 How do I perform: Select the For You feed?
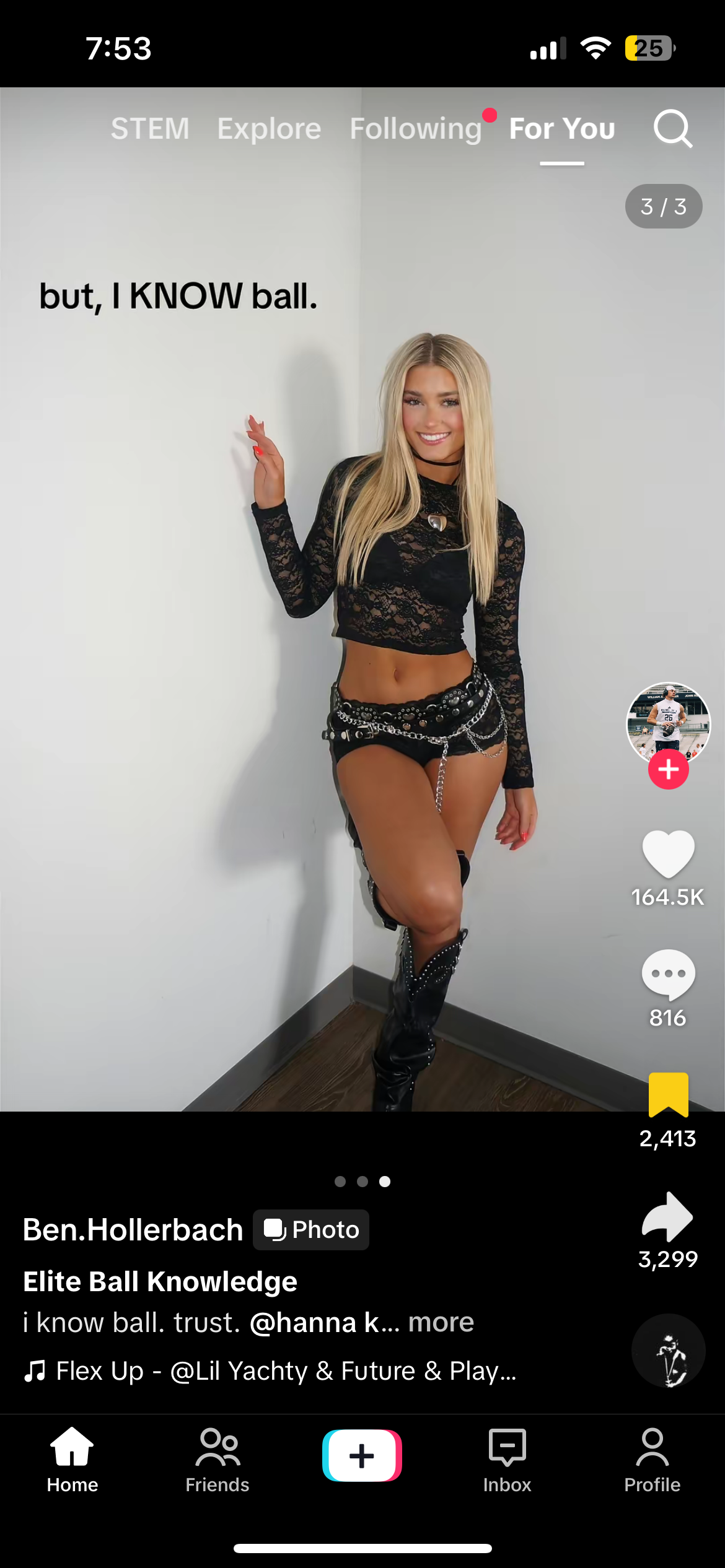point(562,129)
